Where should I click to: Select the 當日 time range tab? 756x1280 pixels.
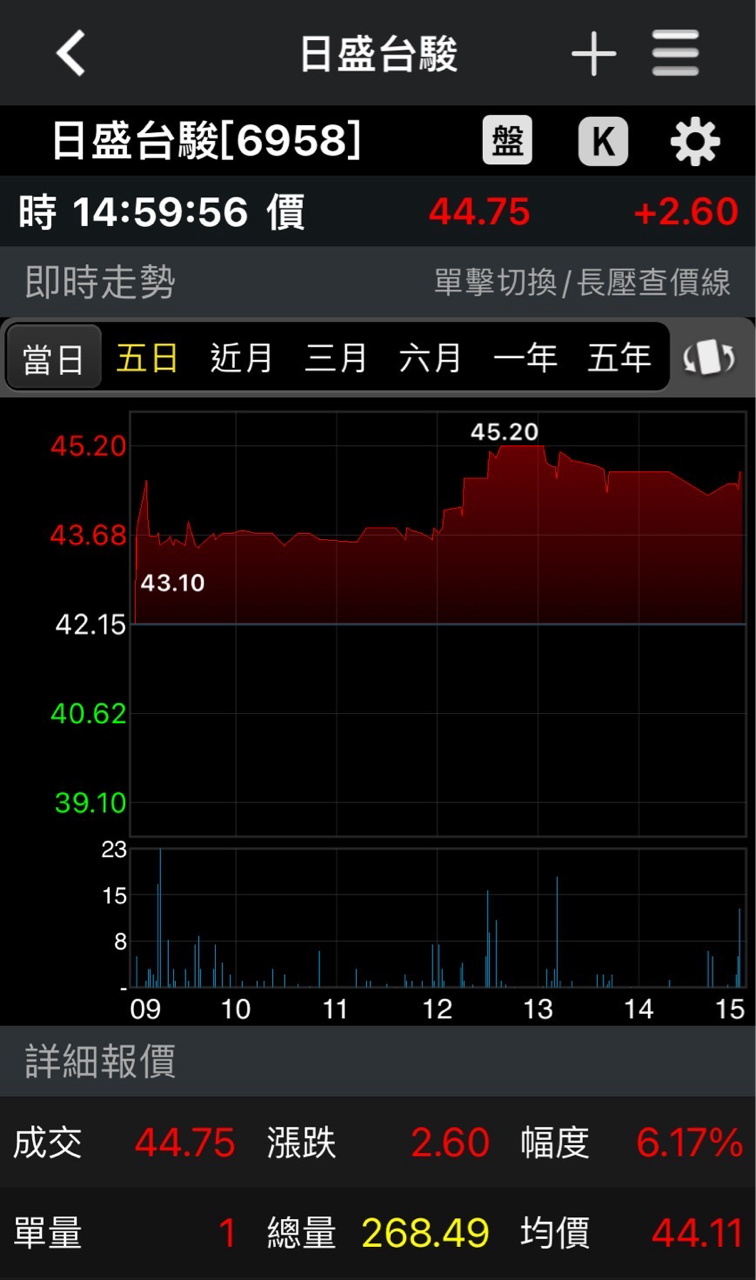point(54,358)
